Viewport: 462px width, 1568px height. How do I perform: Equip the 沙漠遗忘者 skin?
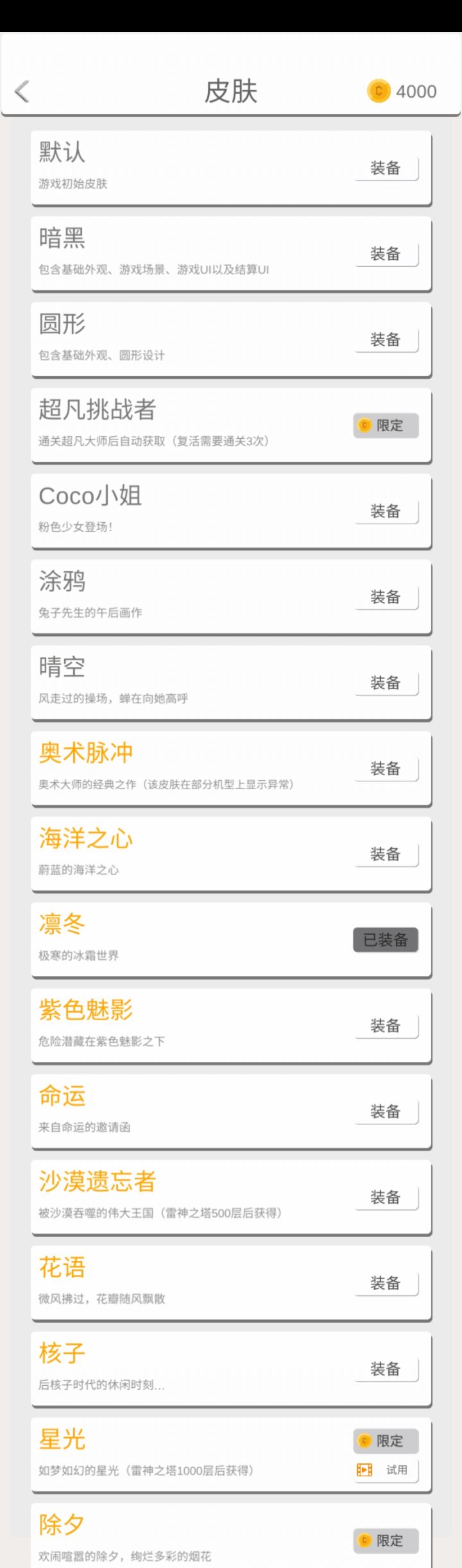tap(386, 1197)
